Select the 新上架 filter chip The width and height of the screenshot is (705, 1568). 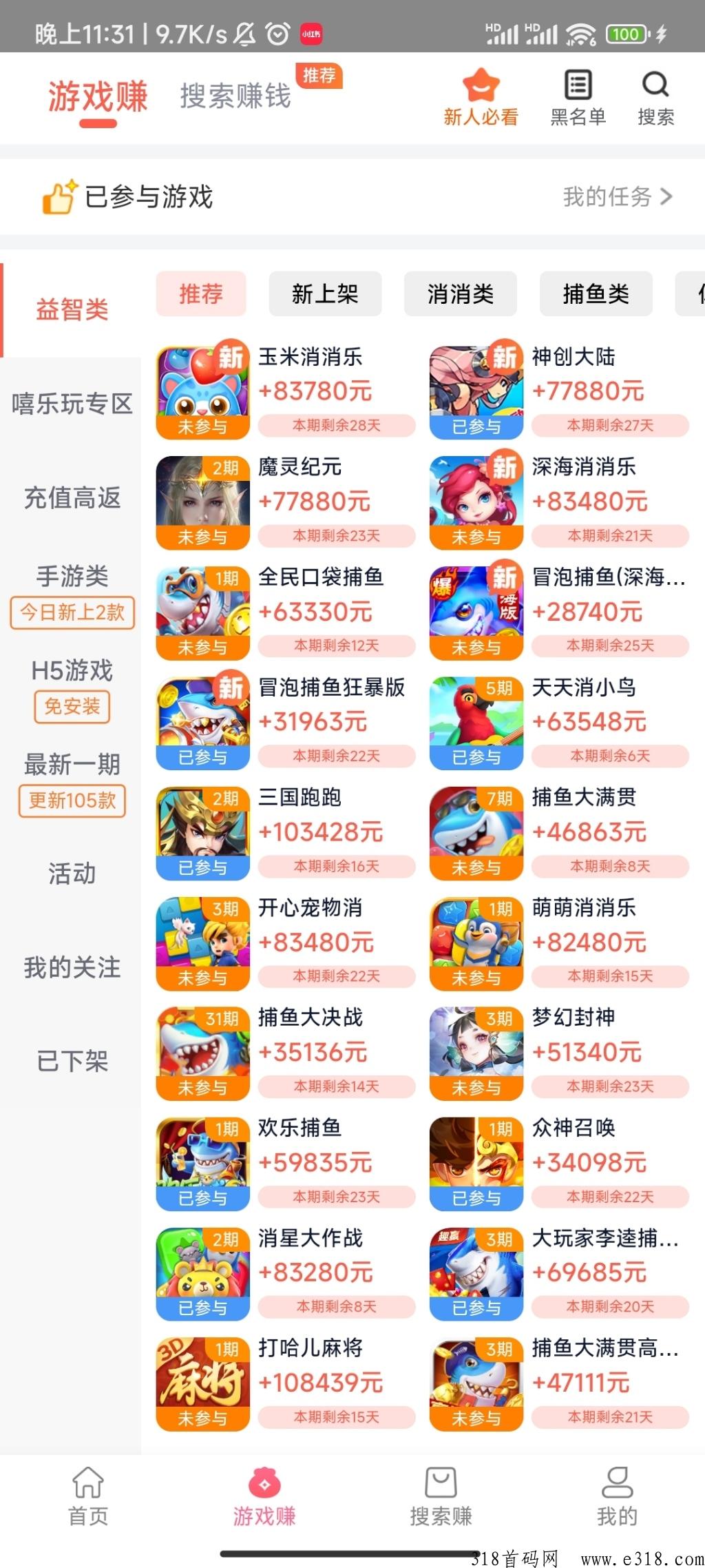pos(325,294)
